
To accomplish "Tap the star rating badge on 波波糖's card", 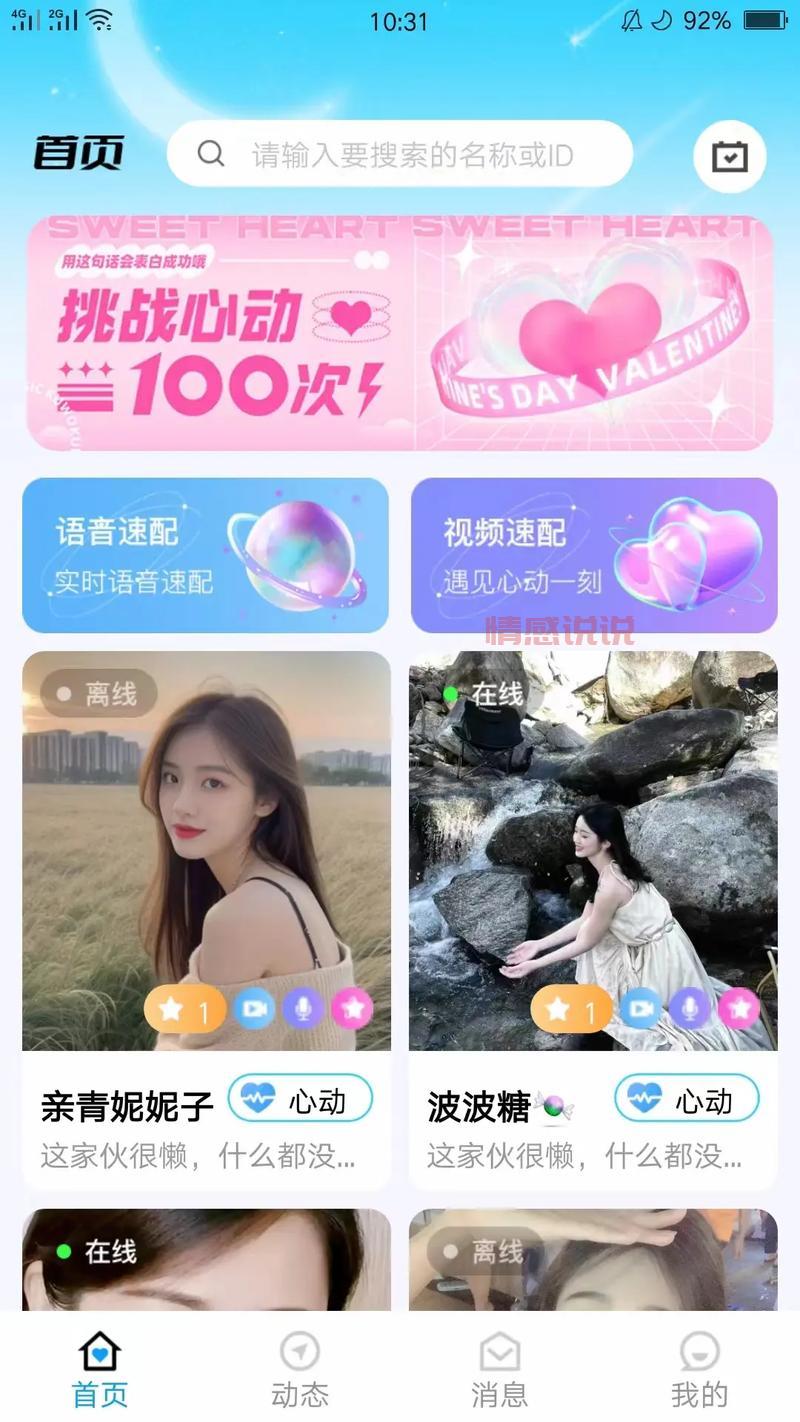I will click(x=572, y=1010).
